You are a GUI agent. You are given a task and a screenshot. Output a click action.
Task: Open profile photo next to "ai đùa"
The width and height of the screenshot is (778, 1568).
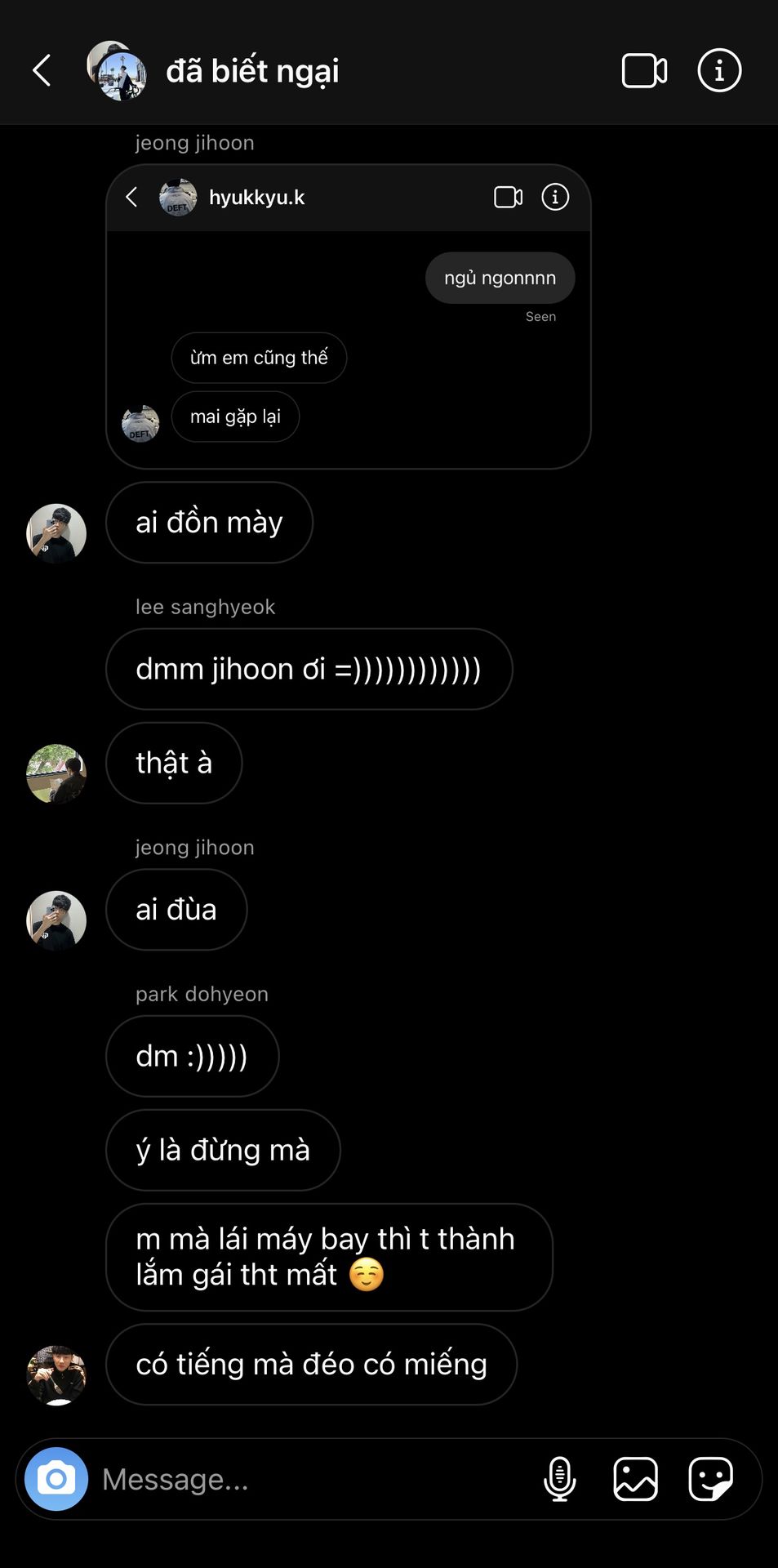[x=56, y=920]
